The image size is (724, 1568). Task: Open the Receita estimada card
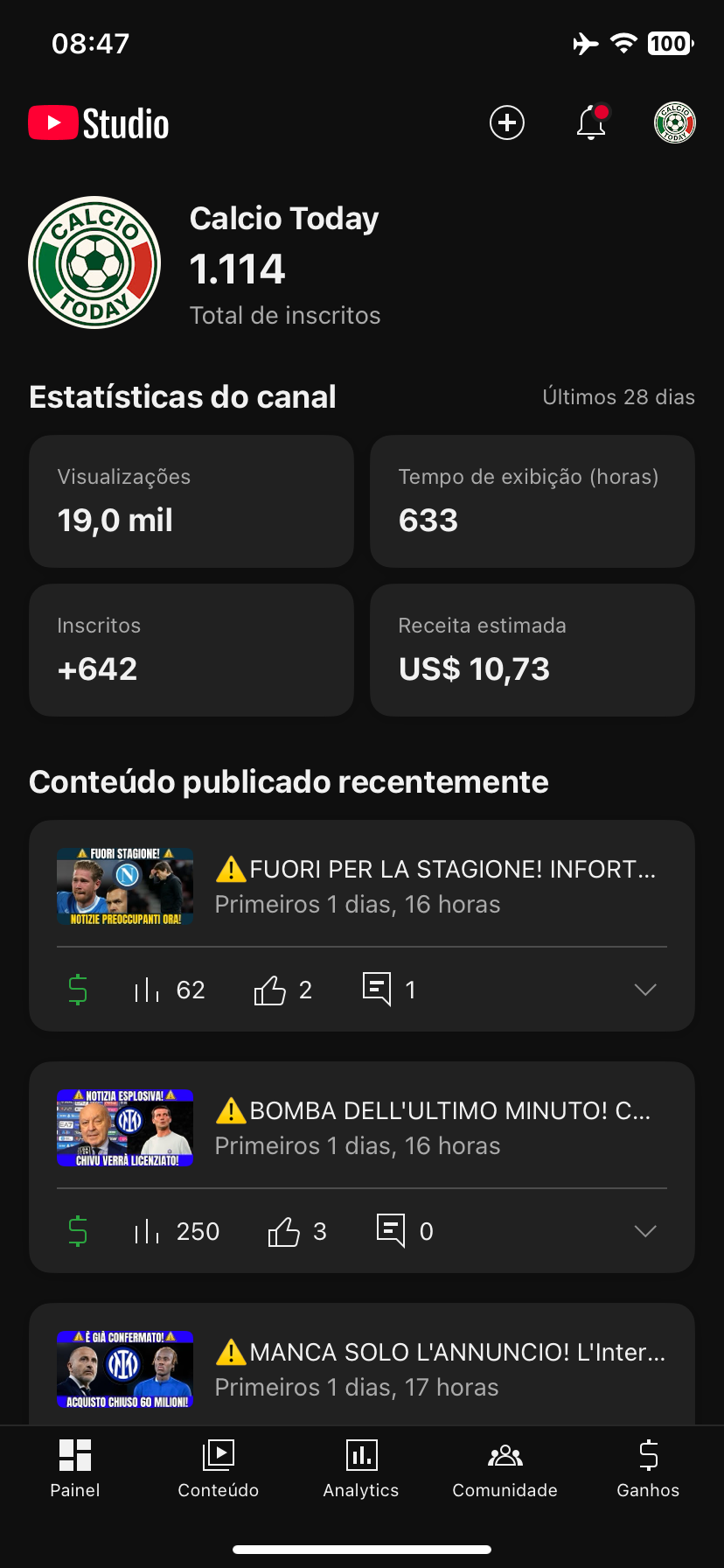pyautogui.click(x=533, y=650)
